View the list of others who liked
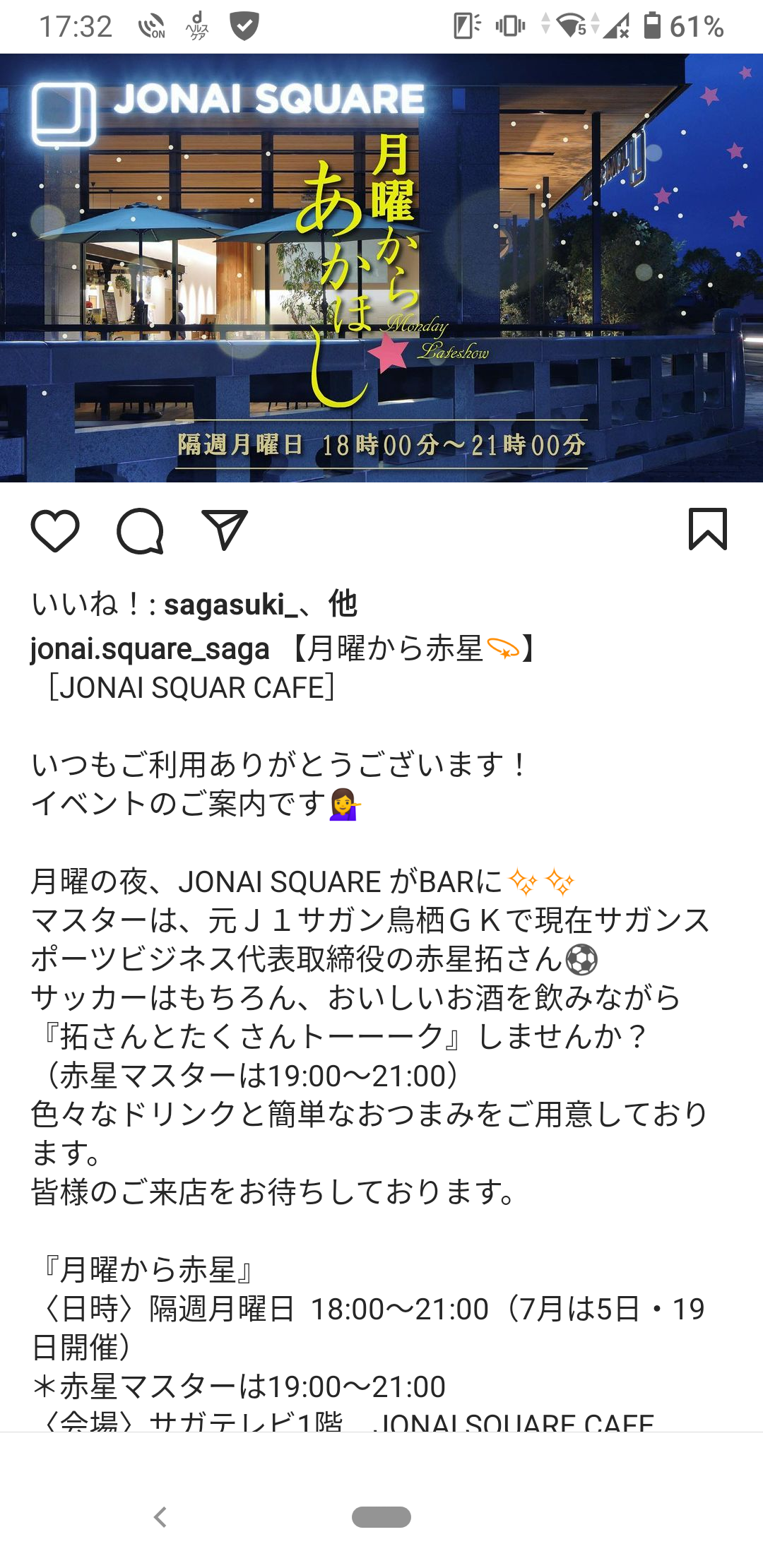Image resolution: width=763 pixels, height=1568 pixels. [x=343, y=605]
